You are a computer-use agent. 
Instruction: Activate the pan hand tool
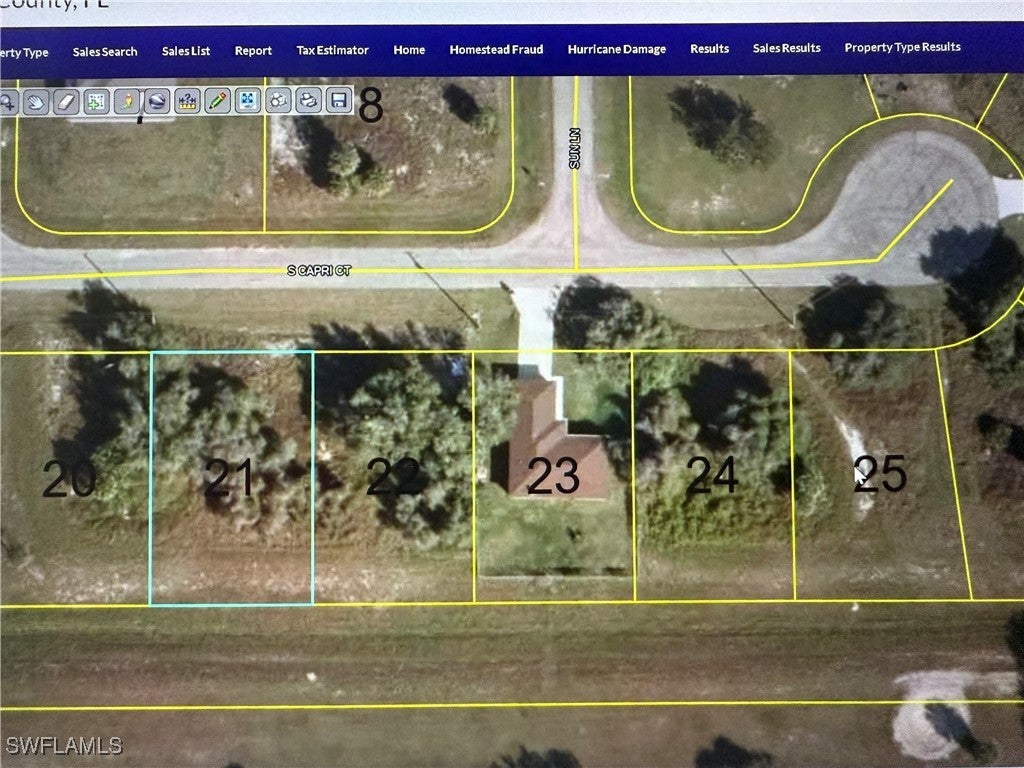36,101
